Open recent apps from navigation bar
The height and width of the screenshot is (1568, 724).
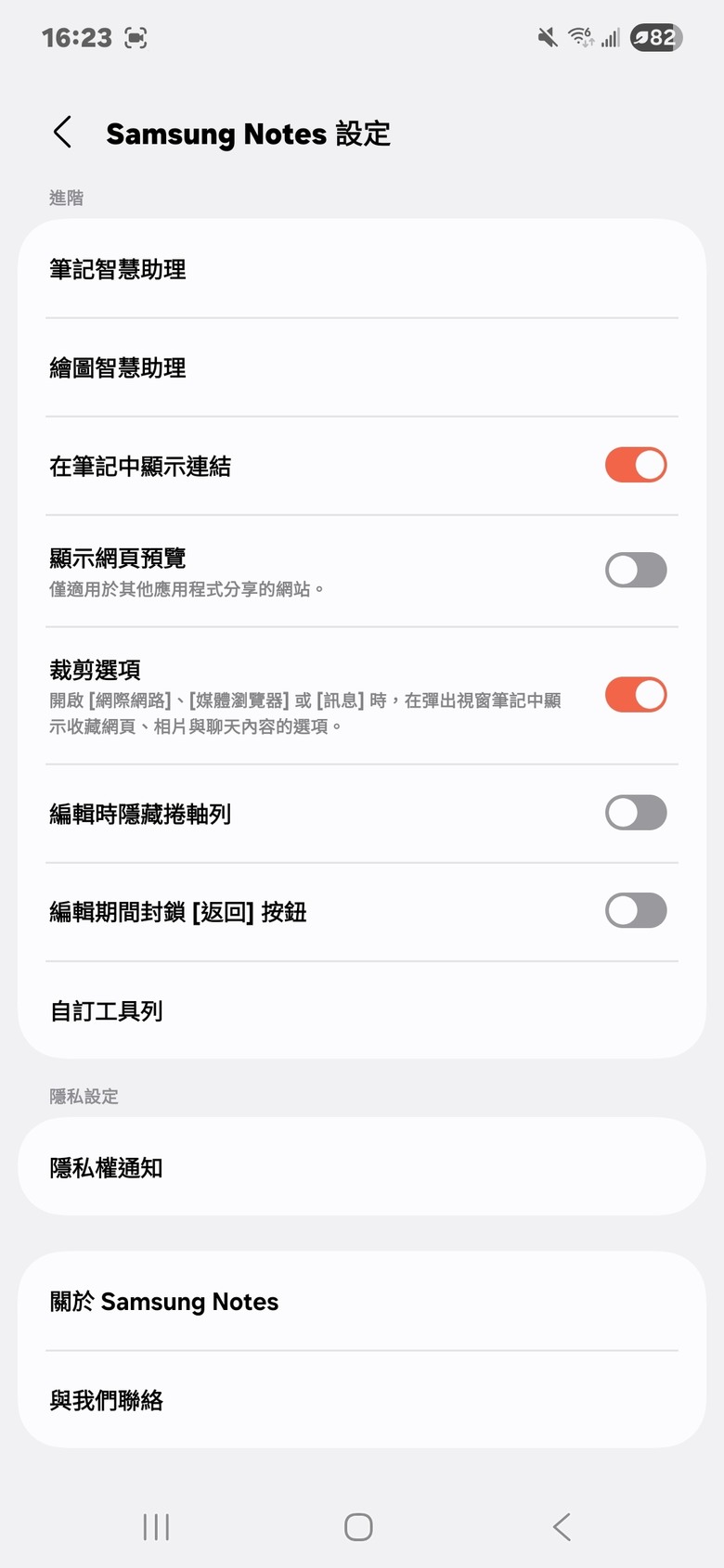156,1527
